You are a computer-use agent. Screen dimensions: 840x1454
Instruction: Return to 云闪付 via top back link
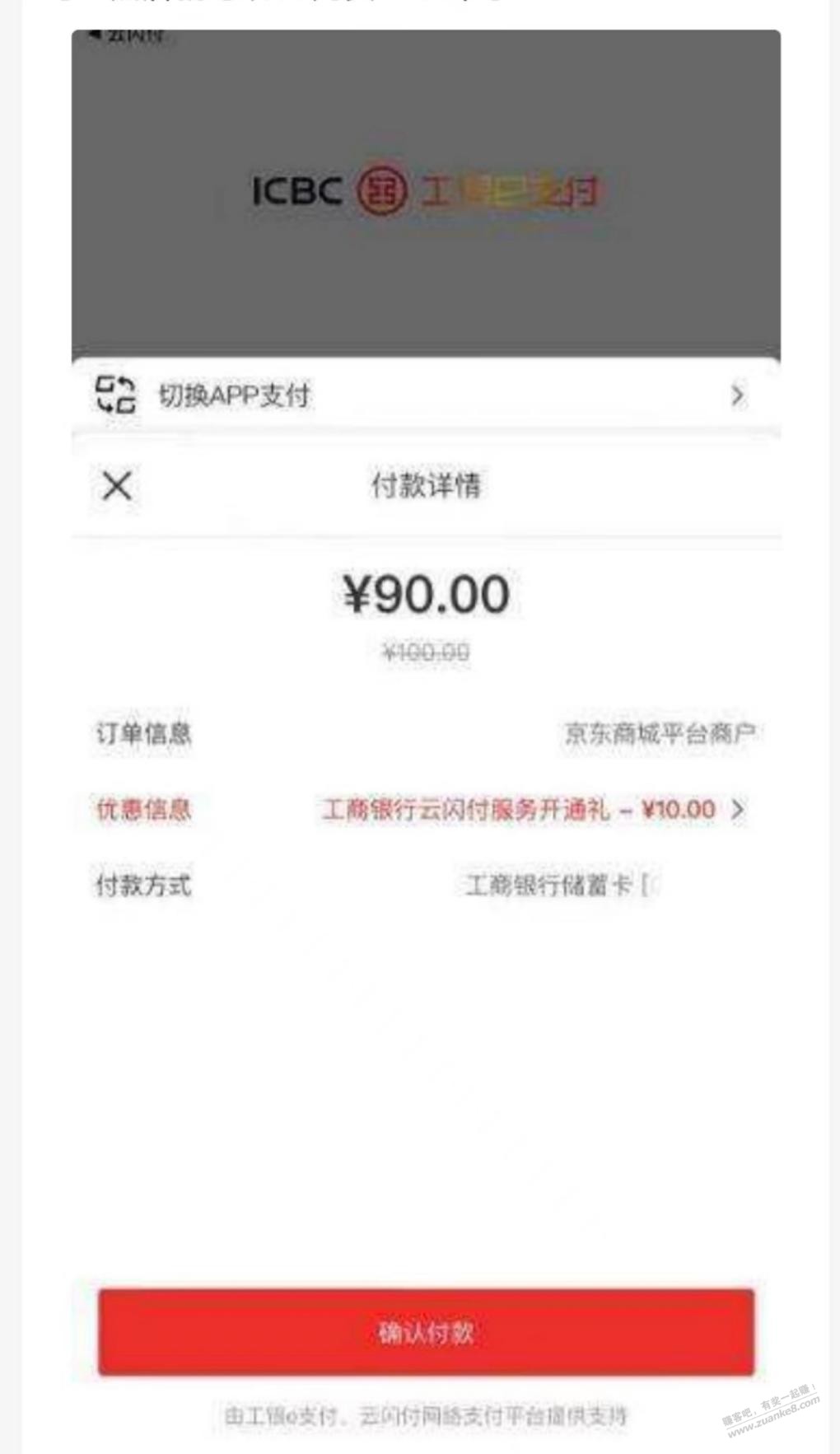[127, 35]
